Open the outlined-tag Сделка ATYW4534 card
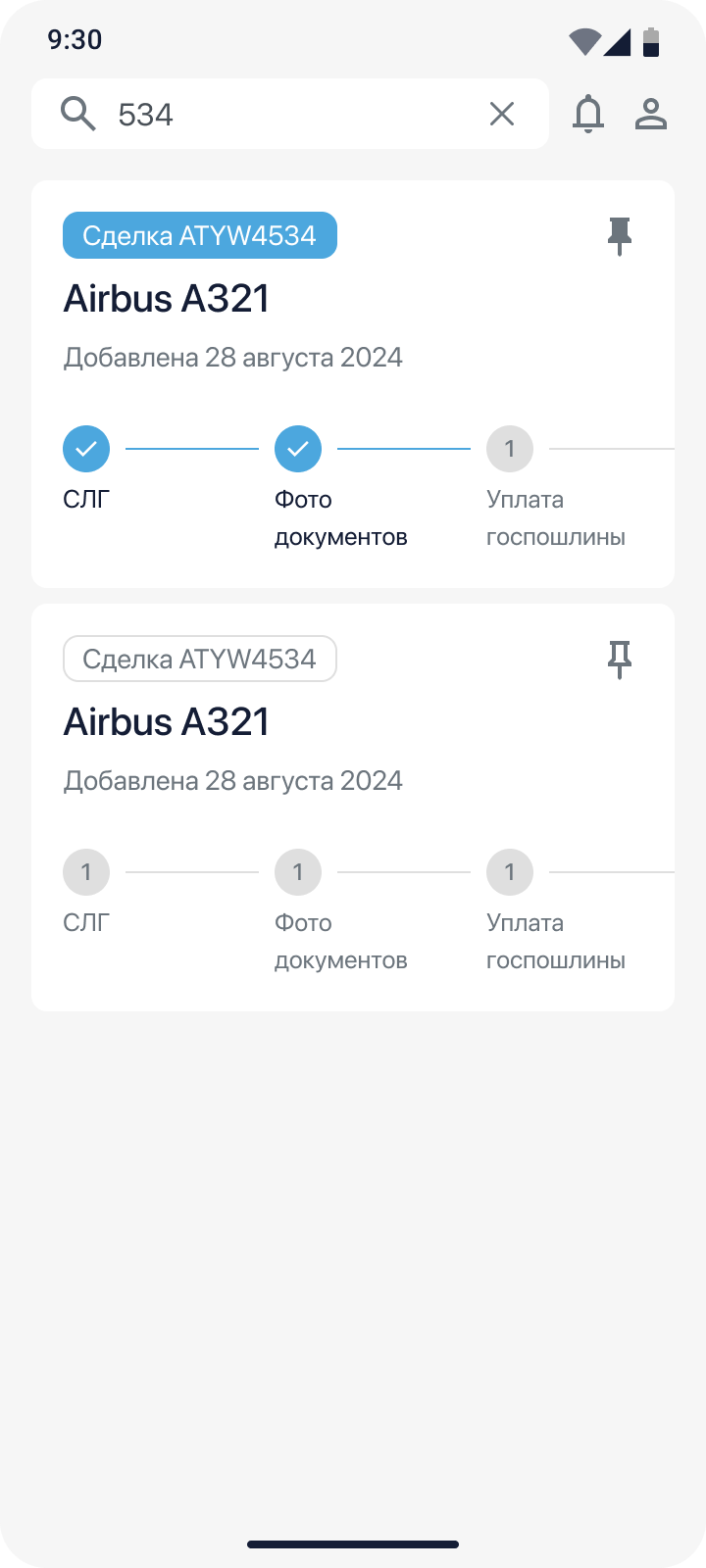This screenshot has width=706, height=1568. coord(353,808)
